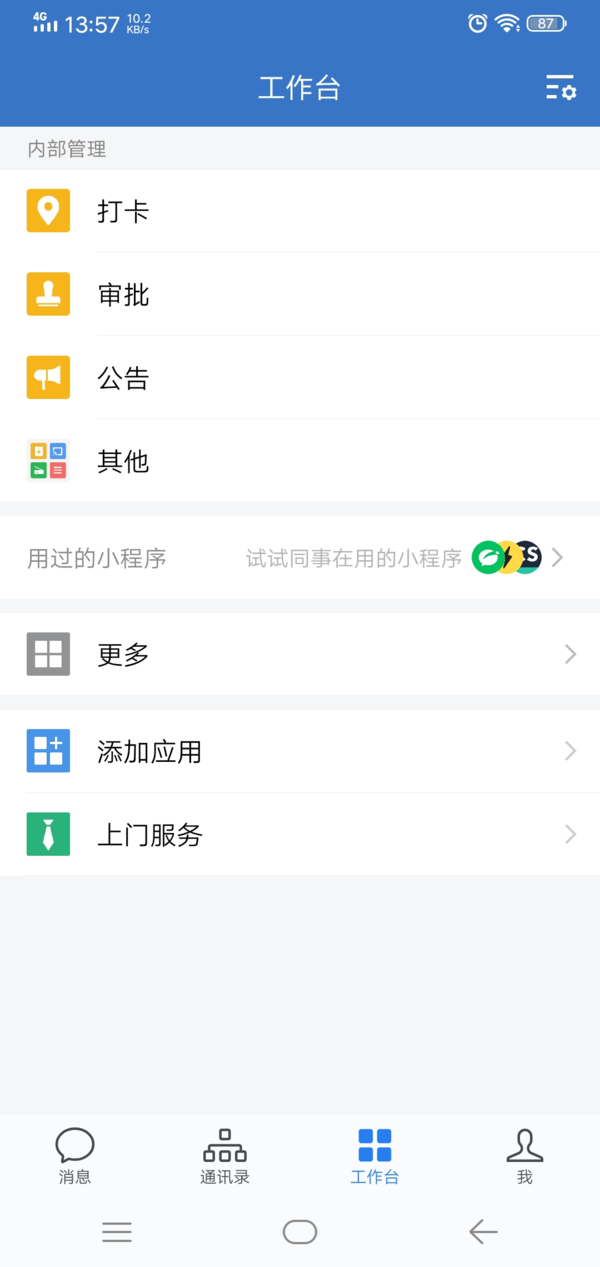Open the 更多 row
This screenshot has width=600, height=1267.
pyautogui.click(x=300, y=655)
